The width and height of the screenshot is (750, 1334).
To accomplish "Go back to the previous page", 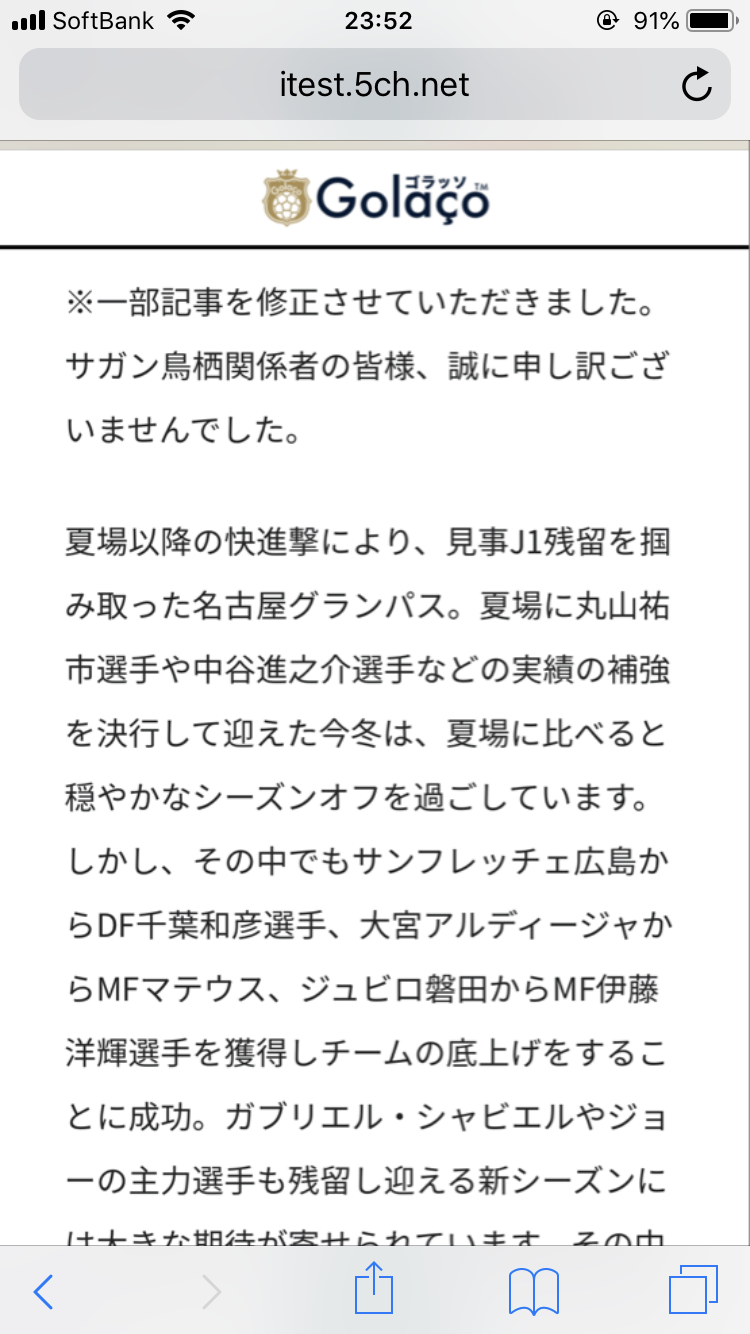I will click(43, 1292).
